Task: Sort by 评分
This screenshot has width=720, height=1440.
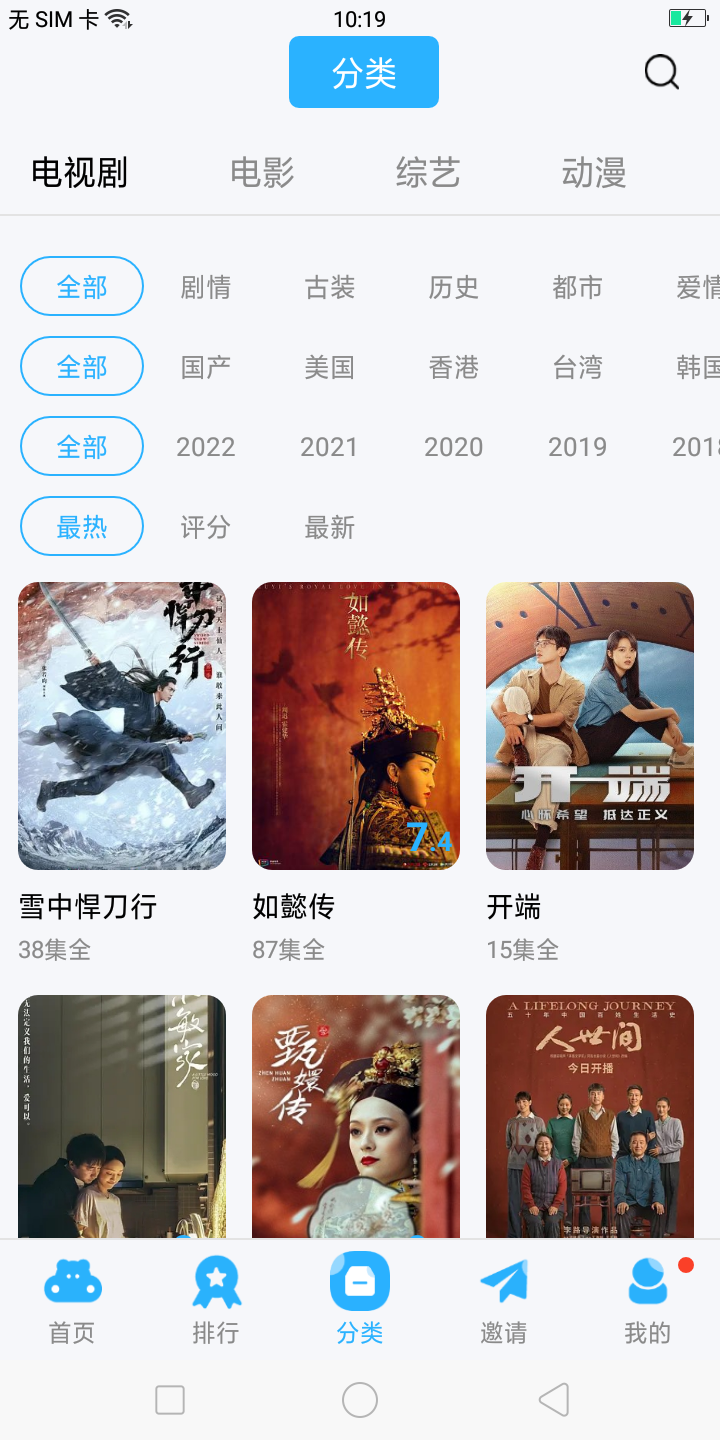Action: (206, 527)
